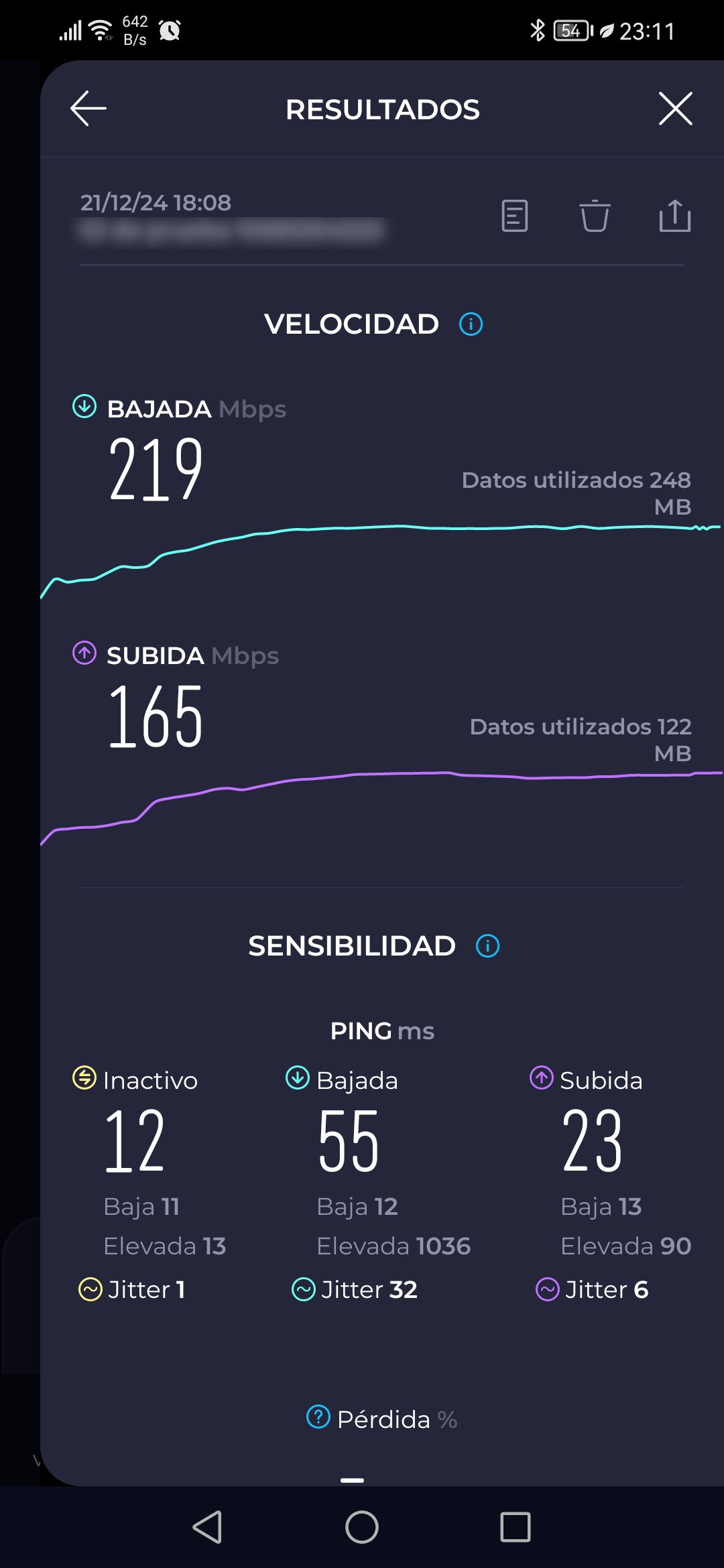Tap the system home button
The image size is (724, 1568).
[362, 1527]
